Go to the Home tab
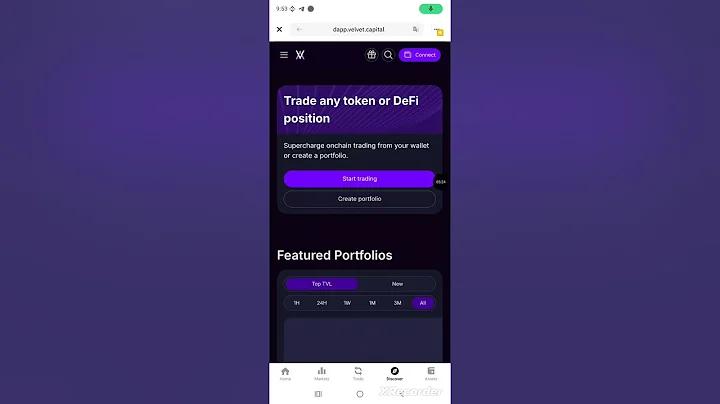Screen dimensions: 720x404 pyautogui.click(x=285, y=373)
